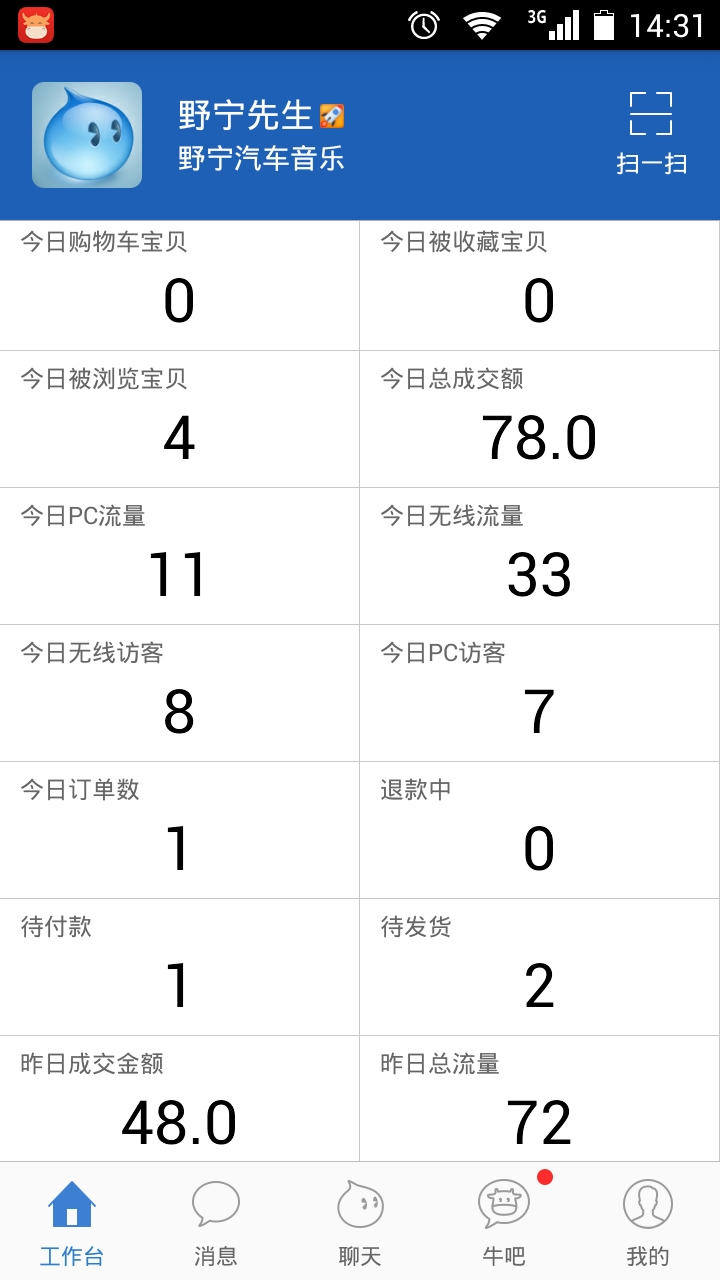Tap the profile avatar
Viewport: 720px width, 1280px height.
[x=87, y=135]
